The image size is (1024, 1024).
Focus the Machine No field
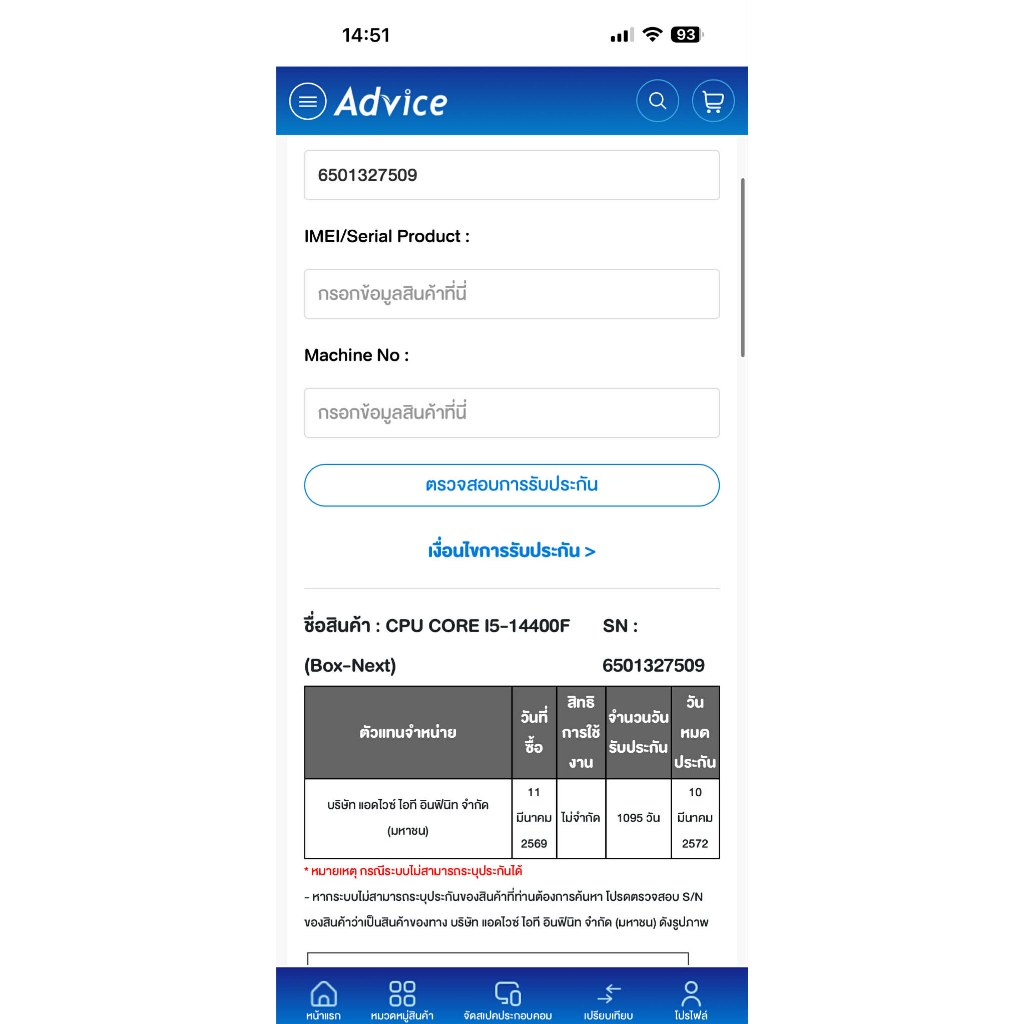pyautogui.click(x=511, y=413)
